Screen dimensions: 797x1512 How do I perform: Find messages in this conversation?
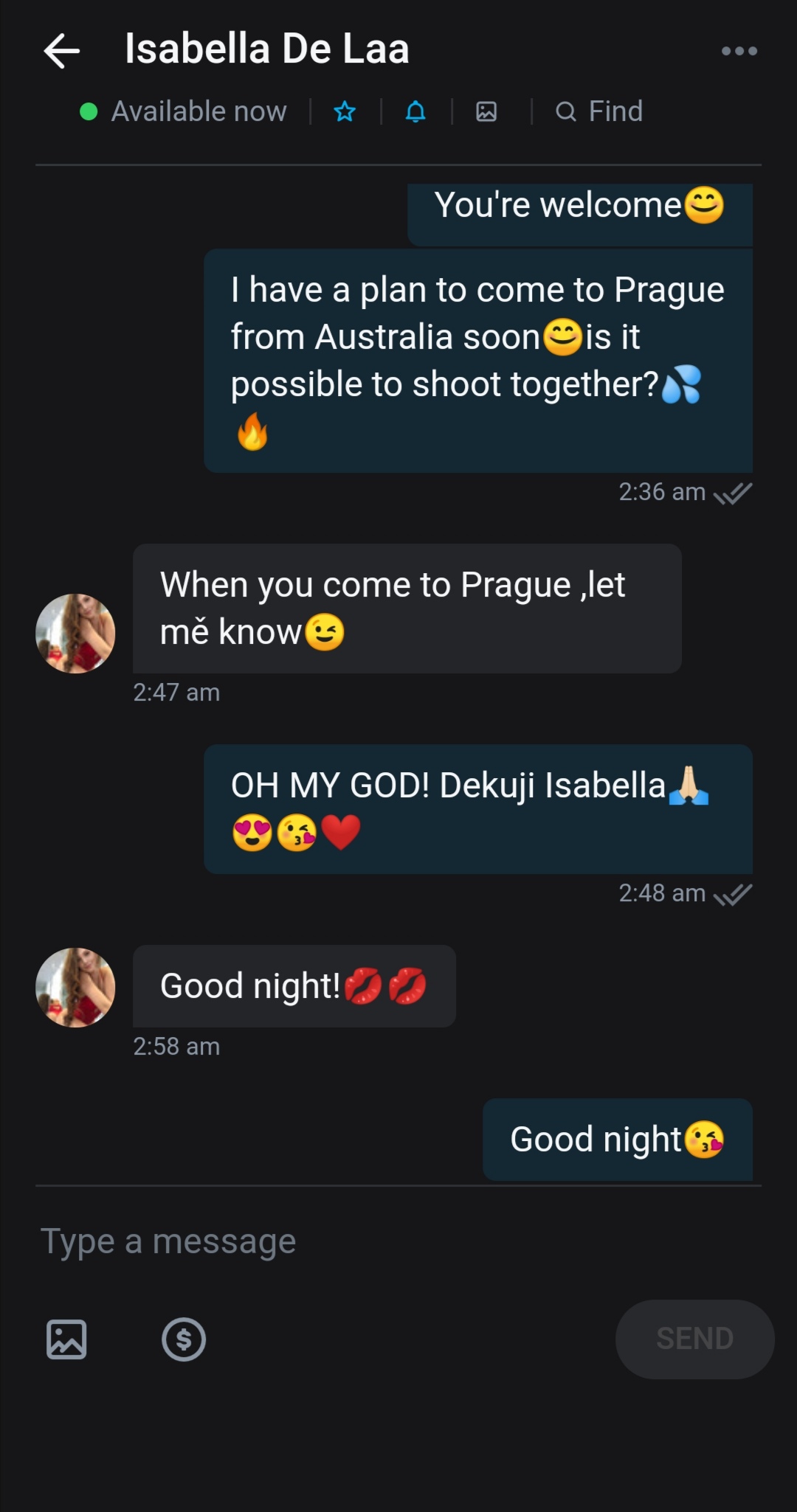pos(599,112)
